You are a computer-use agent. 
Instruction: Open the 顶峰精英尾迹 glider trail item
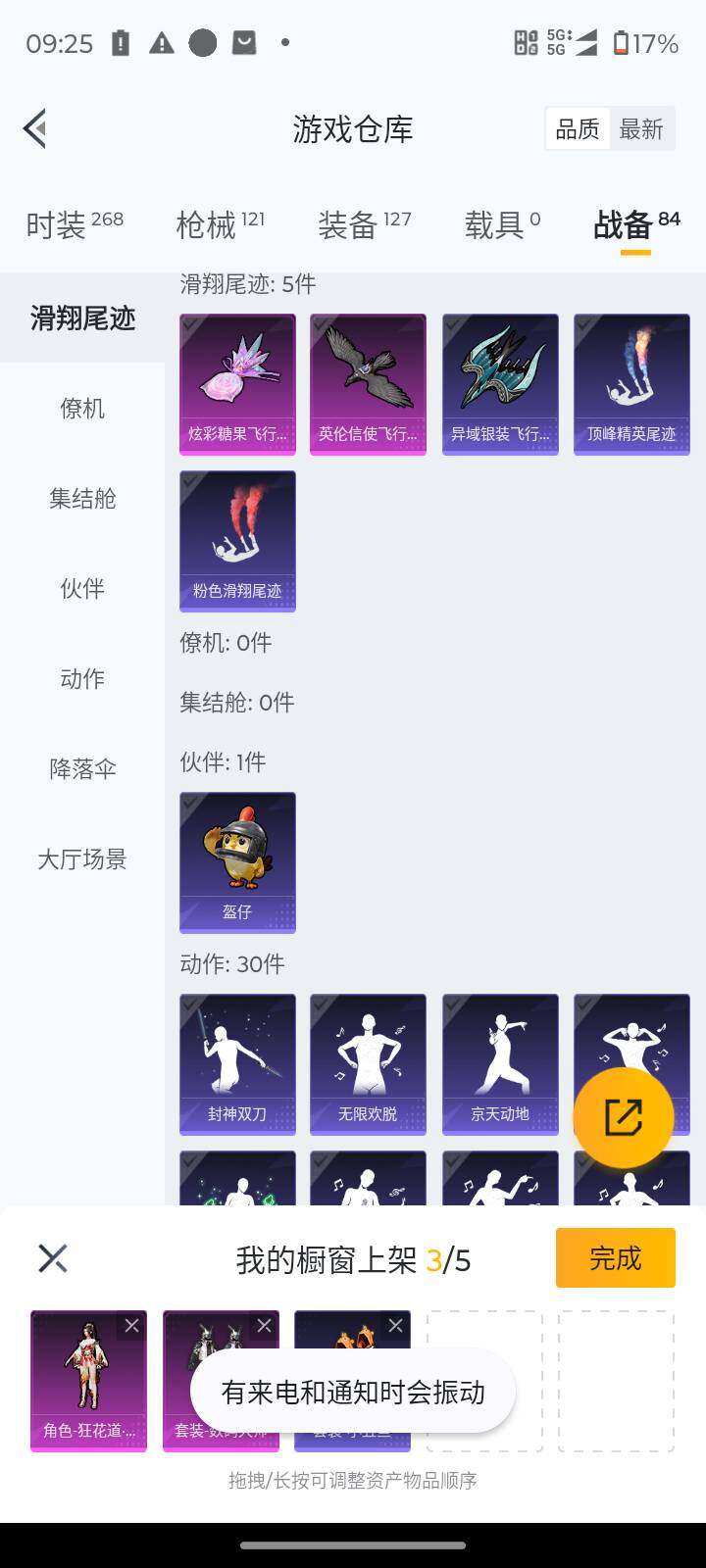pyautogui.click(x=631, y=382)
